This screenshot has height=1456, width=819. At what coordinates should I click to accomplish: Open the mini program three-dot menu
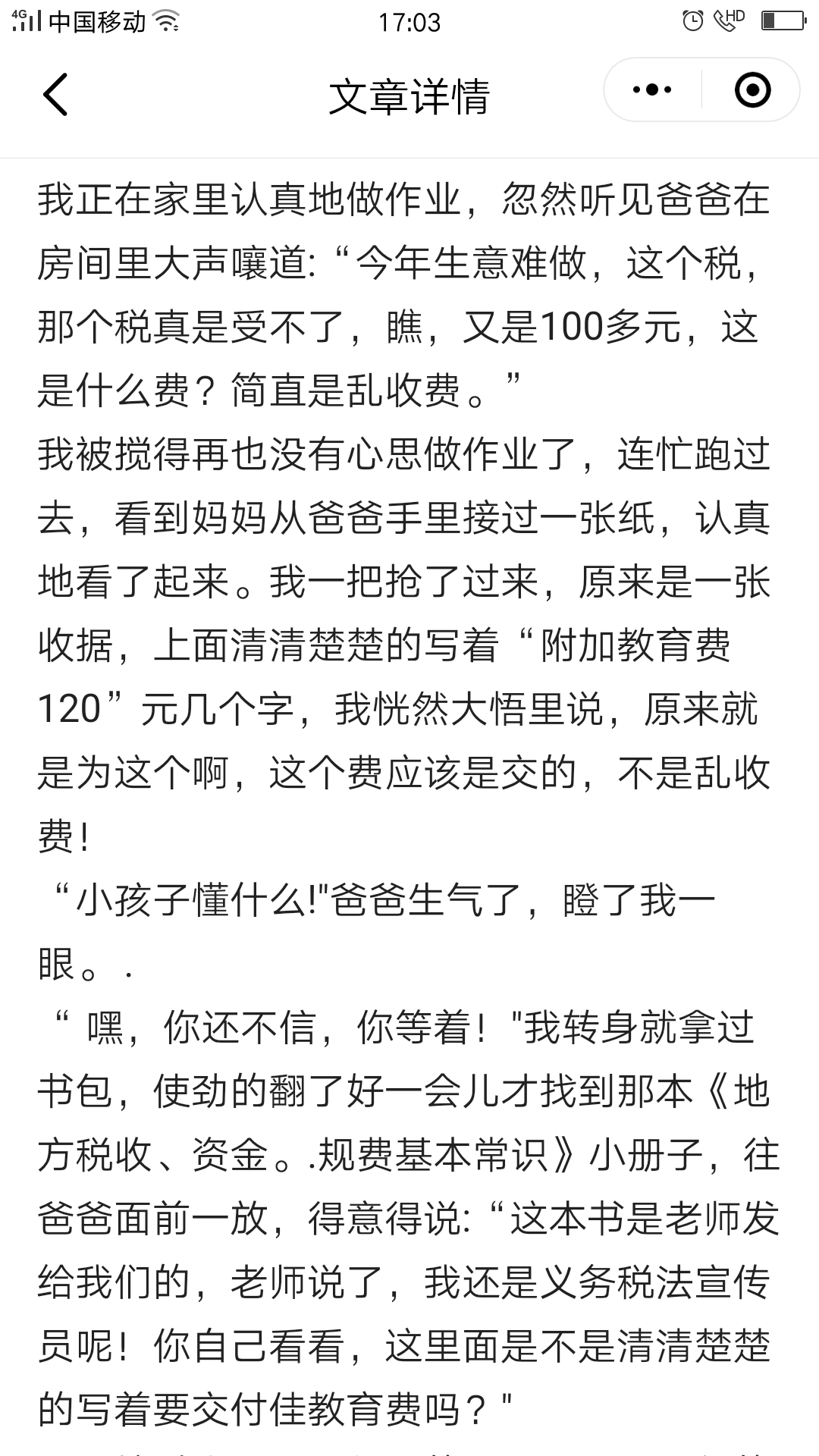(652, 90)
